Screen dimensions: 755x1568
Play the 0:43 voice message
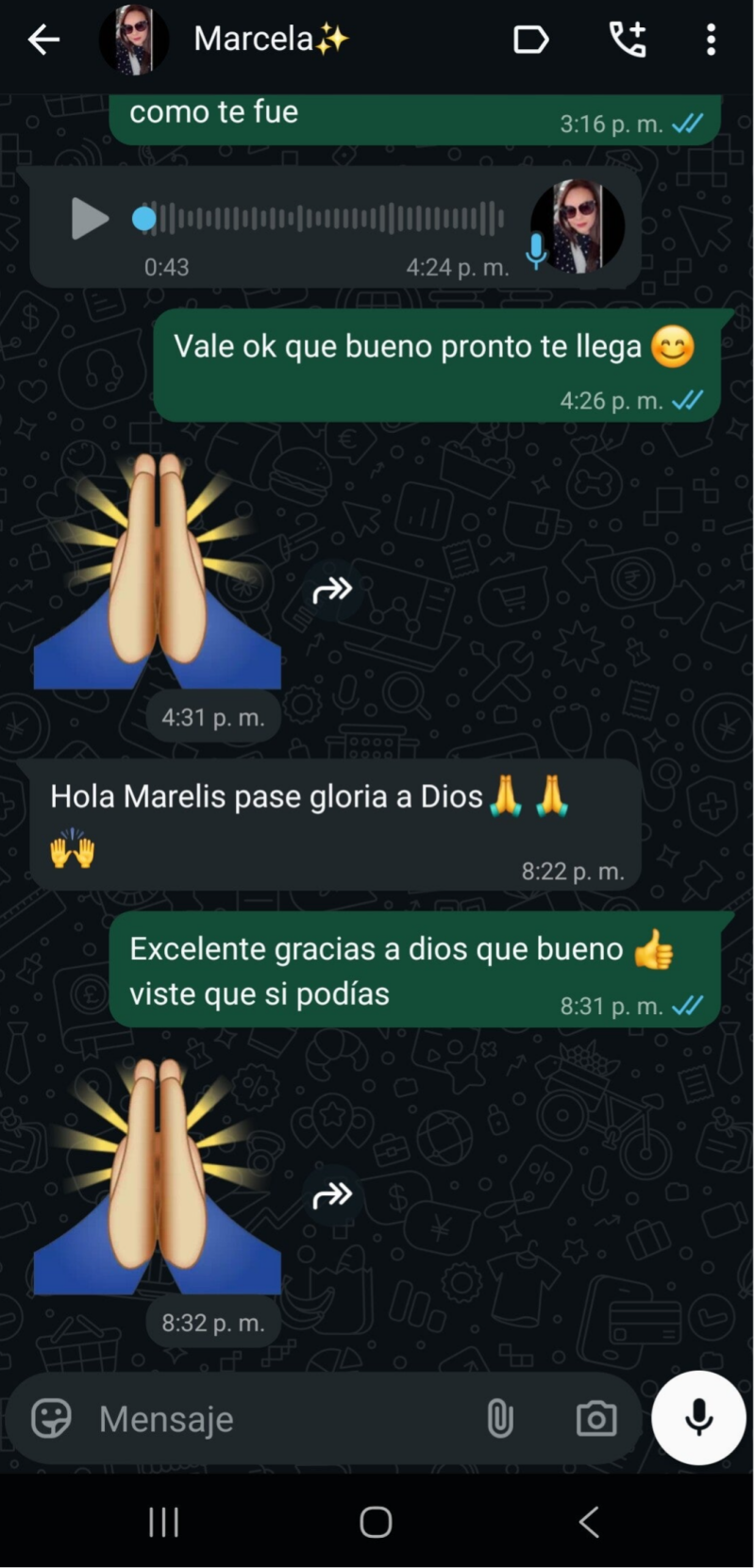click(89, 219)
